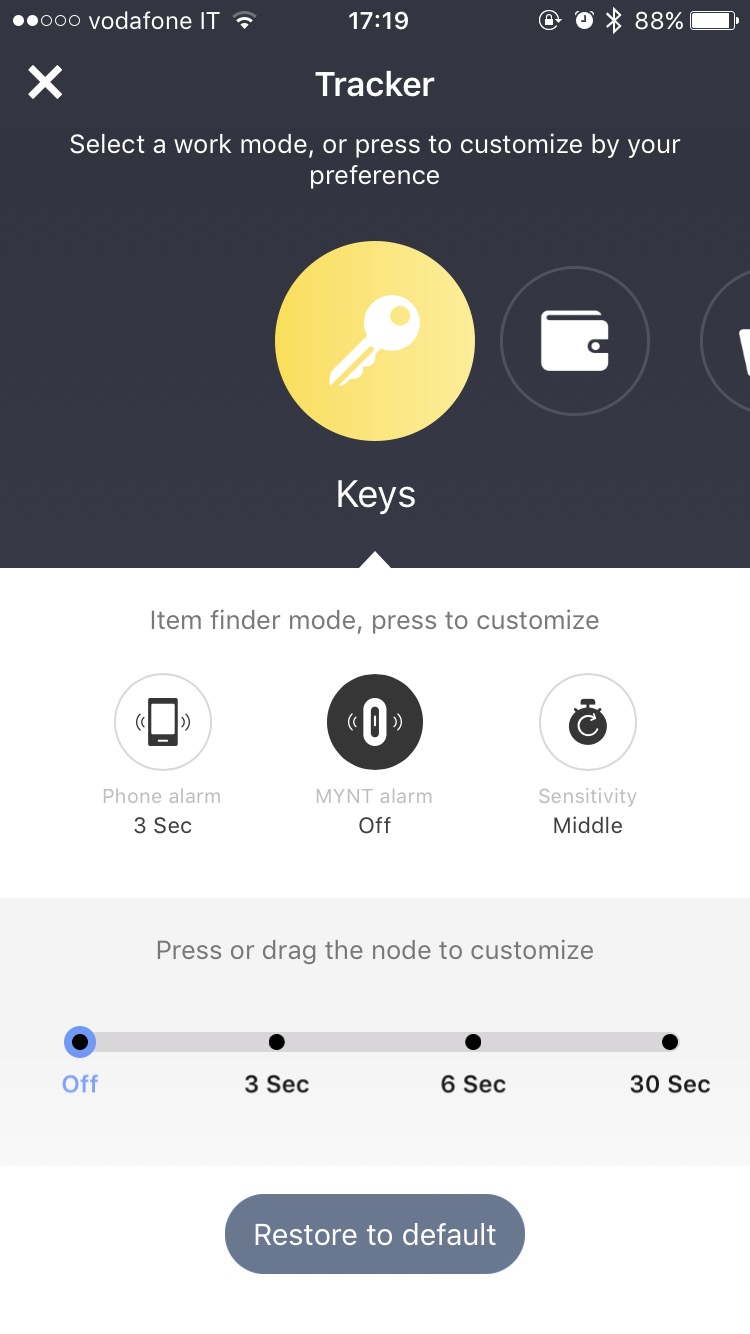This screenshot has height=1334, width=750.
Task: Set the slider to 3 Sec
Action: 277,1042
